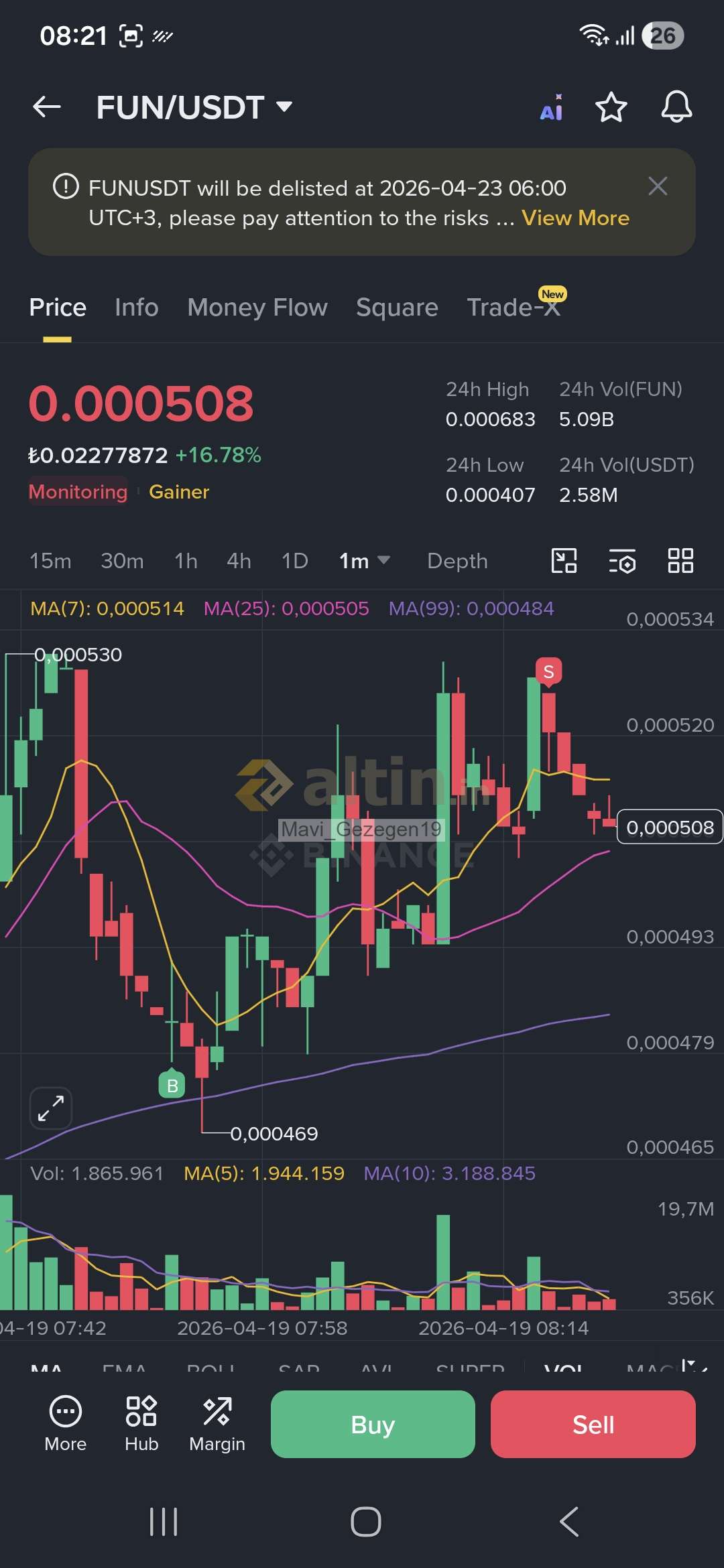Select the 1D chart interval
This screenshot has height=1568, width=724.
coord(294,561)
